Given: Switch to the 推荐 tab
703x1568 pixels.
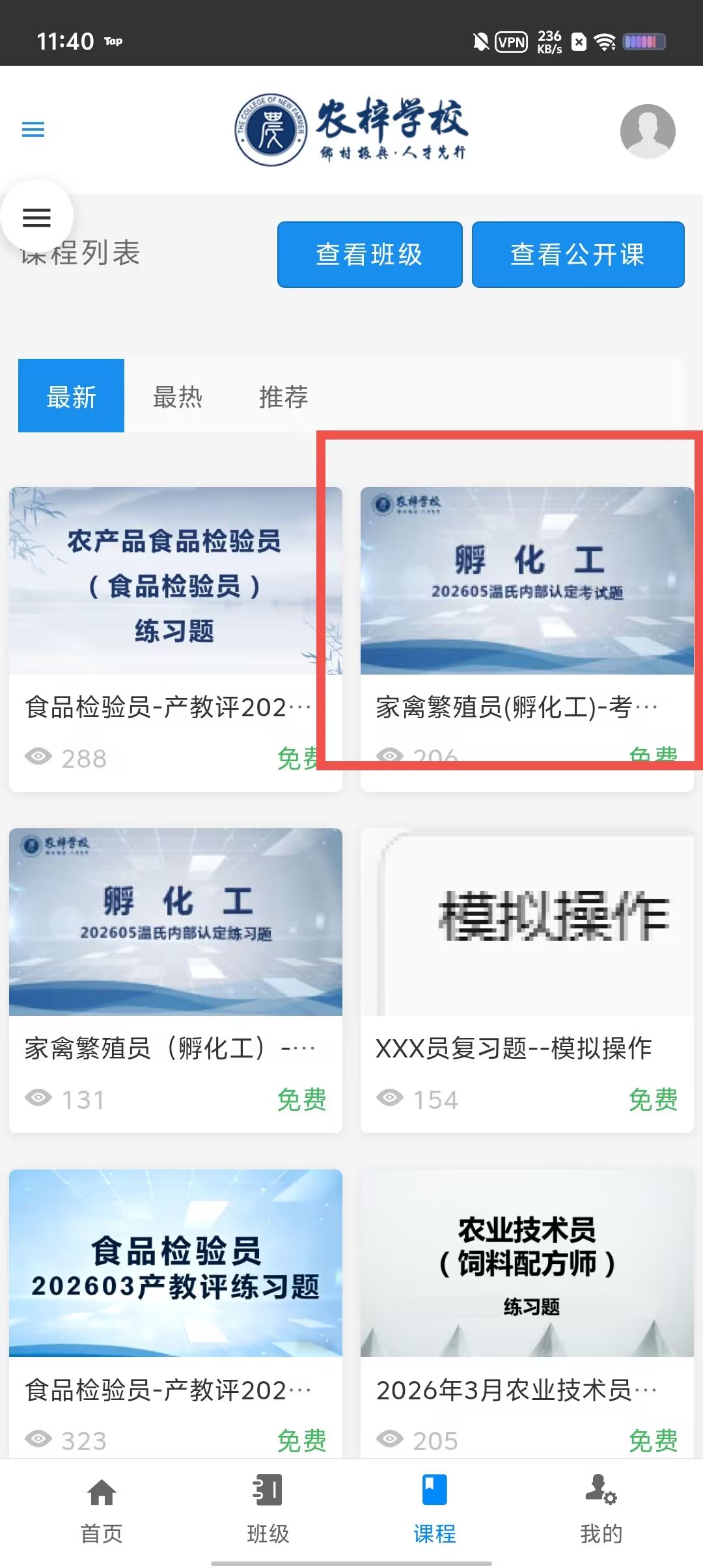Looking at the screenshot, I should click(283, 396).
